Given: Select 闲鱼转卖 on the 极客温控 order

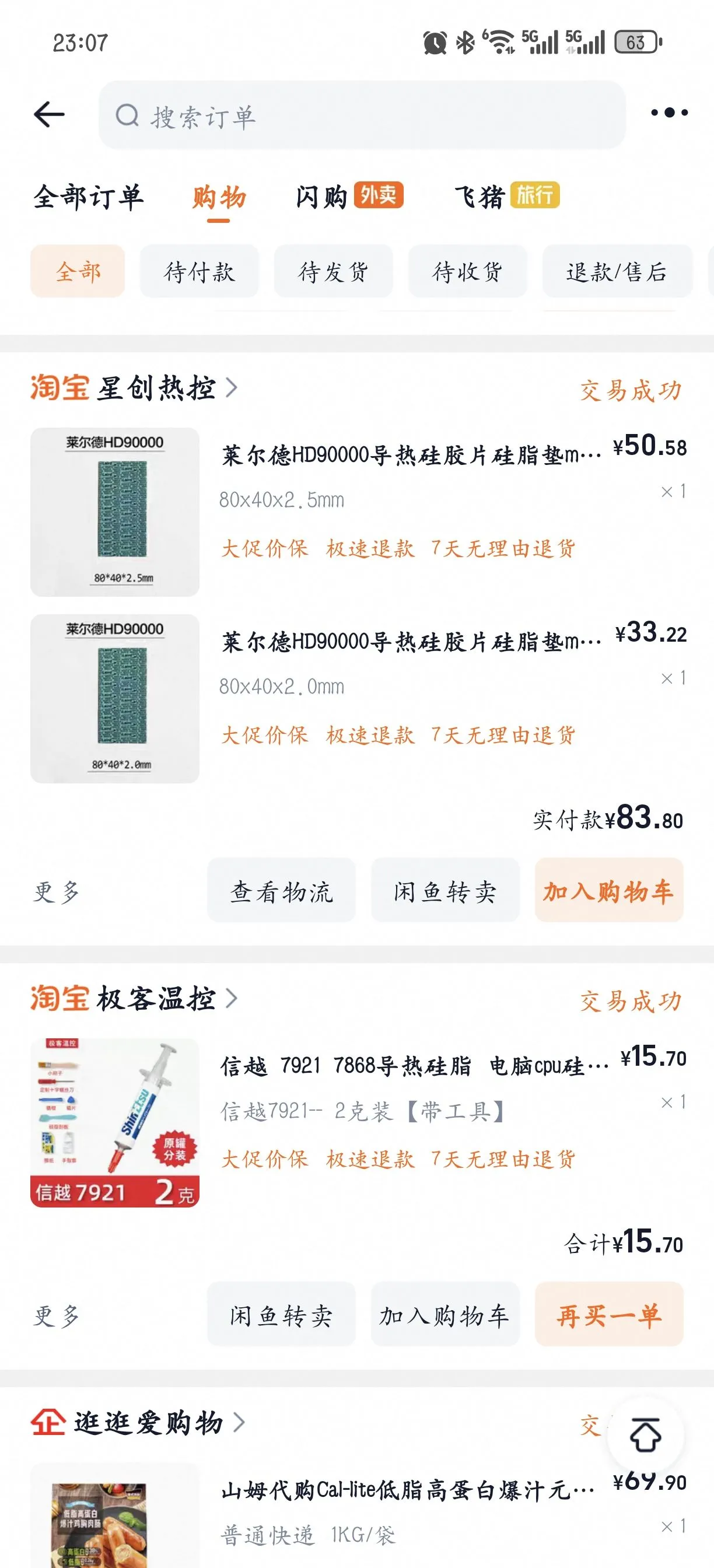Looking at the screenshot, I should (281, 1315).
